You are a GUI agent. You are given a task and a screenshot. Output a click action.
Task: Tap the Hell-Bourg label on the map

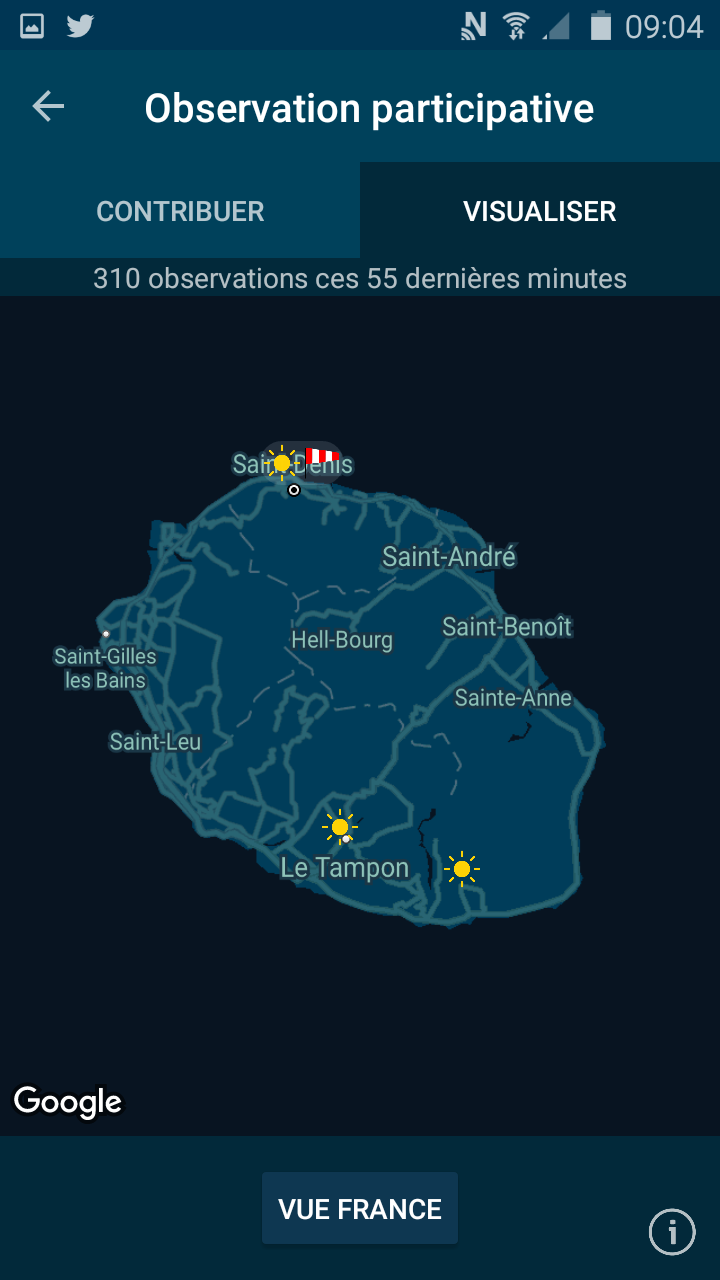(x=341, y=639)
